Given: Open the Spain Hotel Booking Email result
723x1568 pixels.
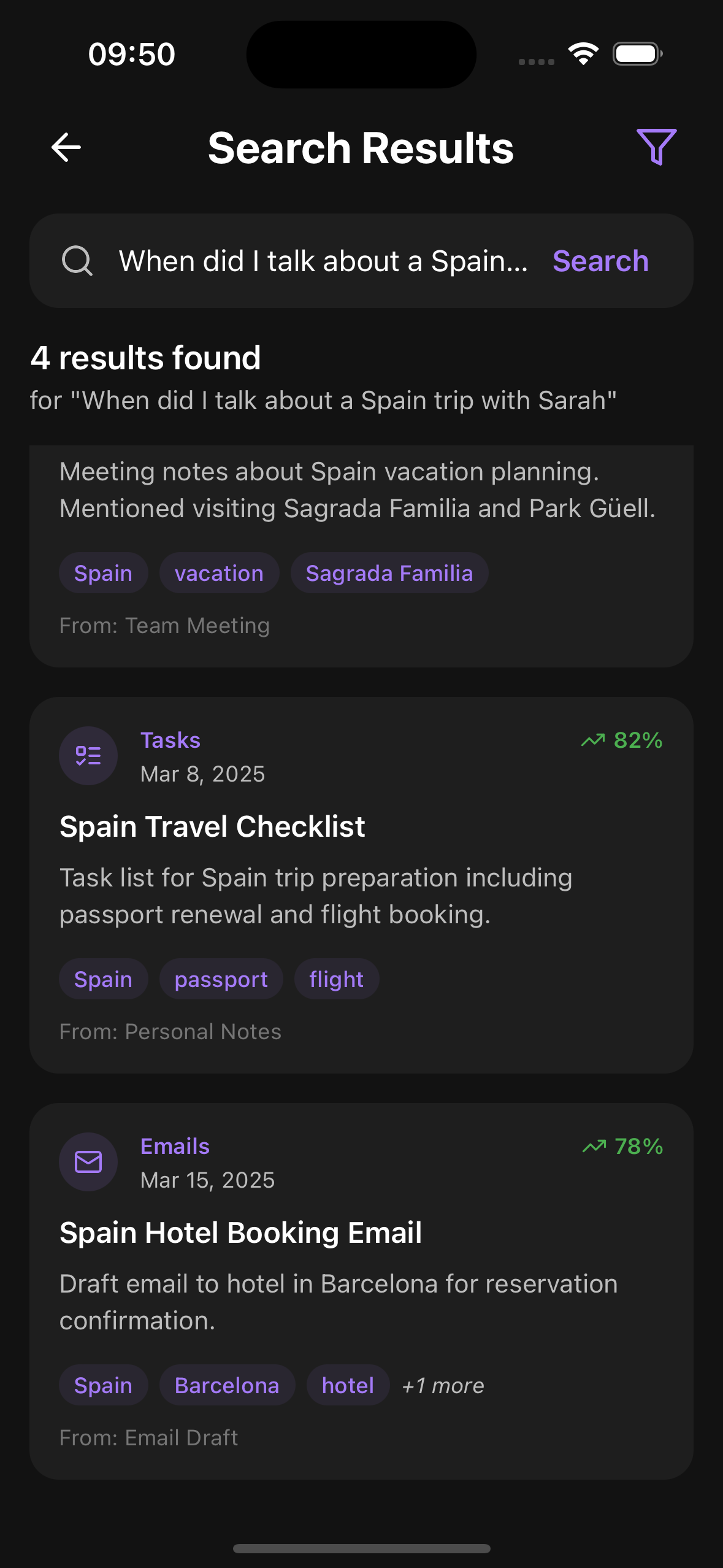Looking at the screenshot, I should [361, 1291].
